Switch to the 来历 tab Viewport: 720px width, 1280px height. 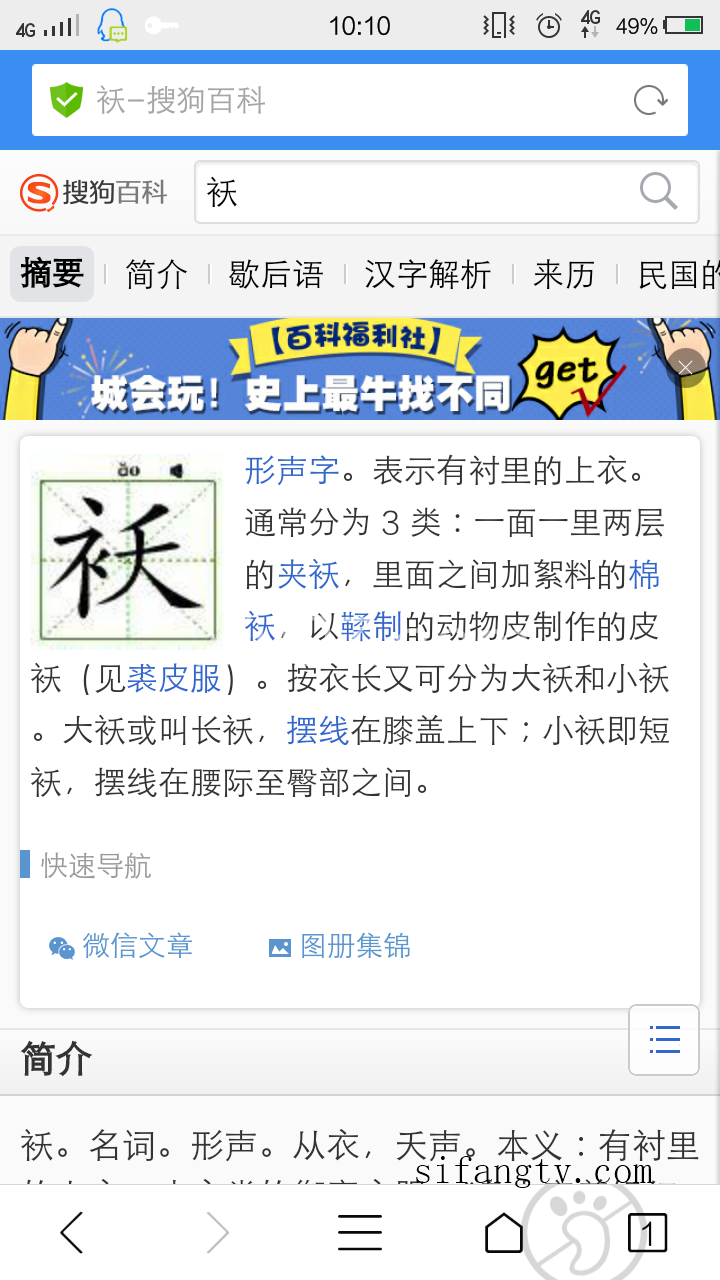563,274
